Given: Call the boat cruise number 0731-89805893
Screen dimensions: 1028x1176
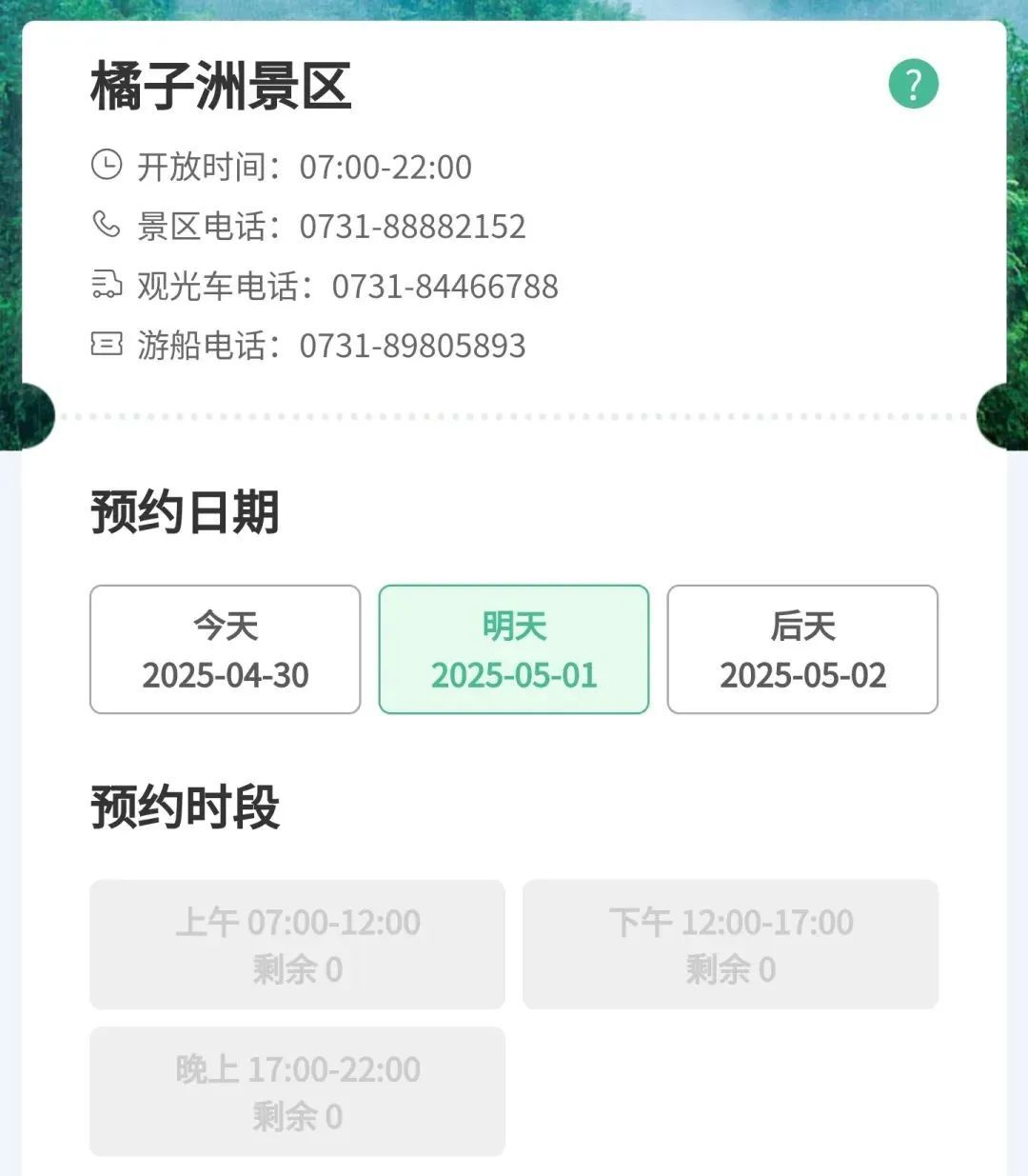Looking at the screenshot, I should pos(411,345).
